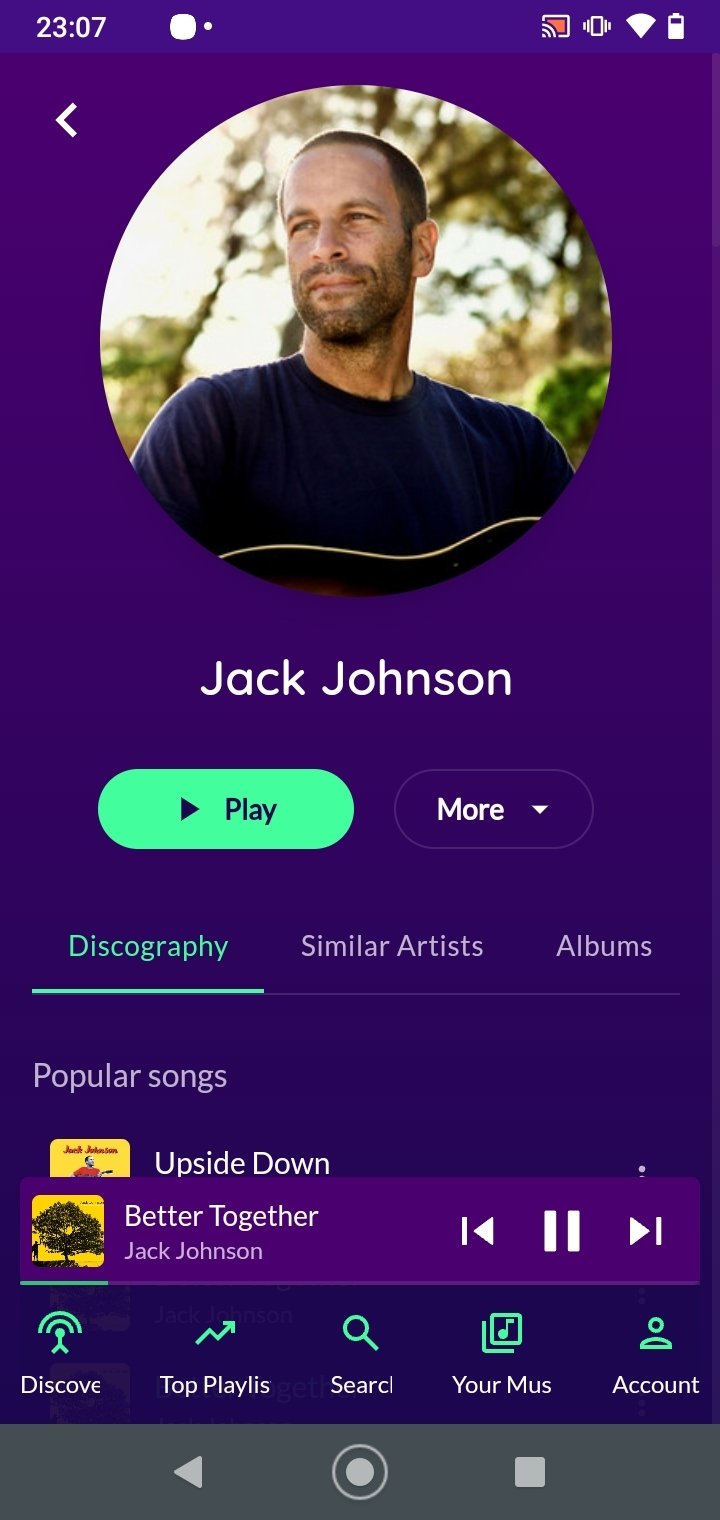Go to the Discover section
This screenshot has width=720, height=1520.
click(61, 1355)
